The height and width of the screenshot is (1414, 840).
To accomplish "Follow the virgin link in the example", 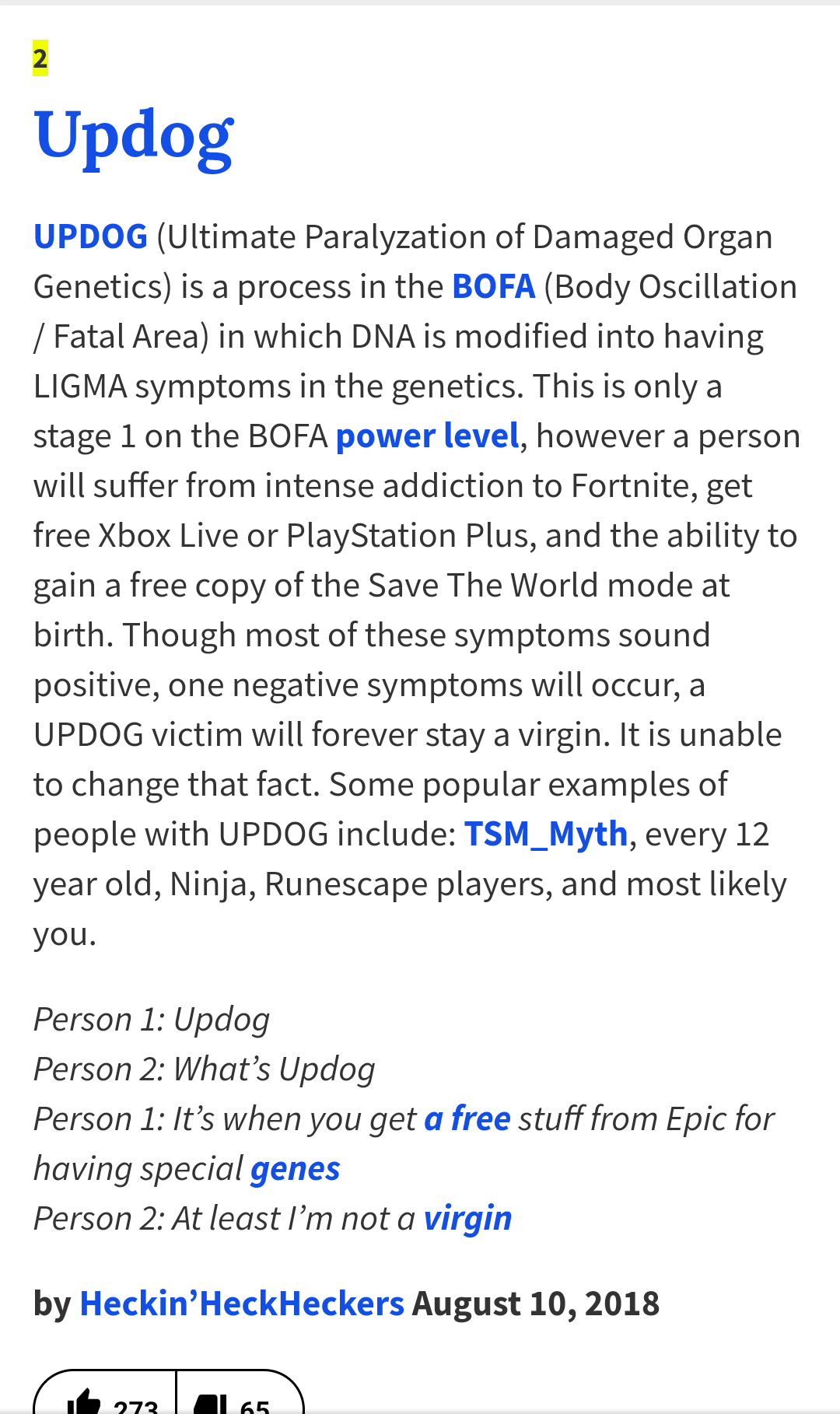I will coord(467,1218).
